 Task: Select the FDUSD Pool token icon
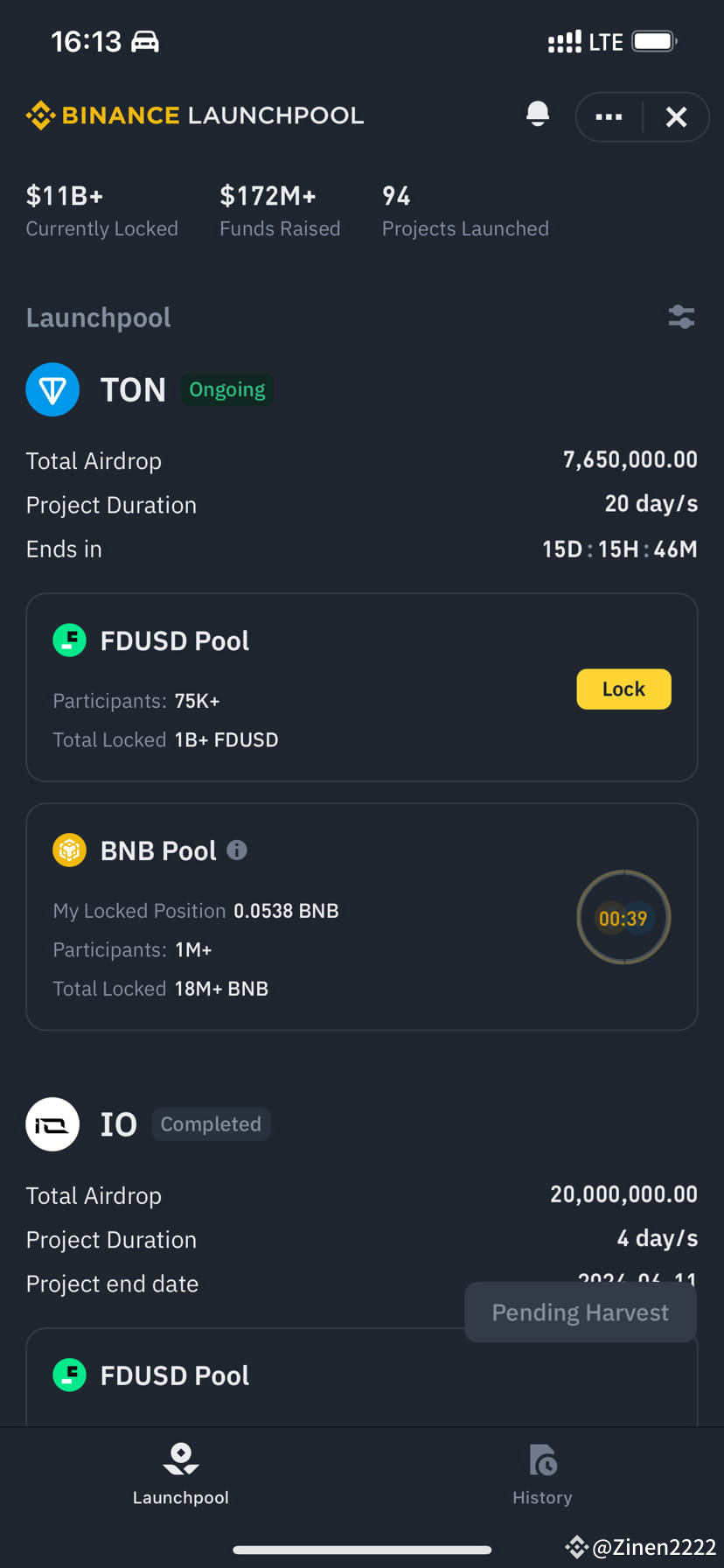click(x=69, y=640)
